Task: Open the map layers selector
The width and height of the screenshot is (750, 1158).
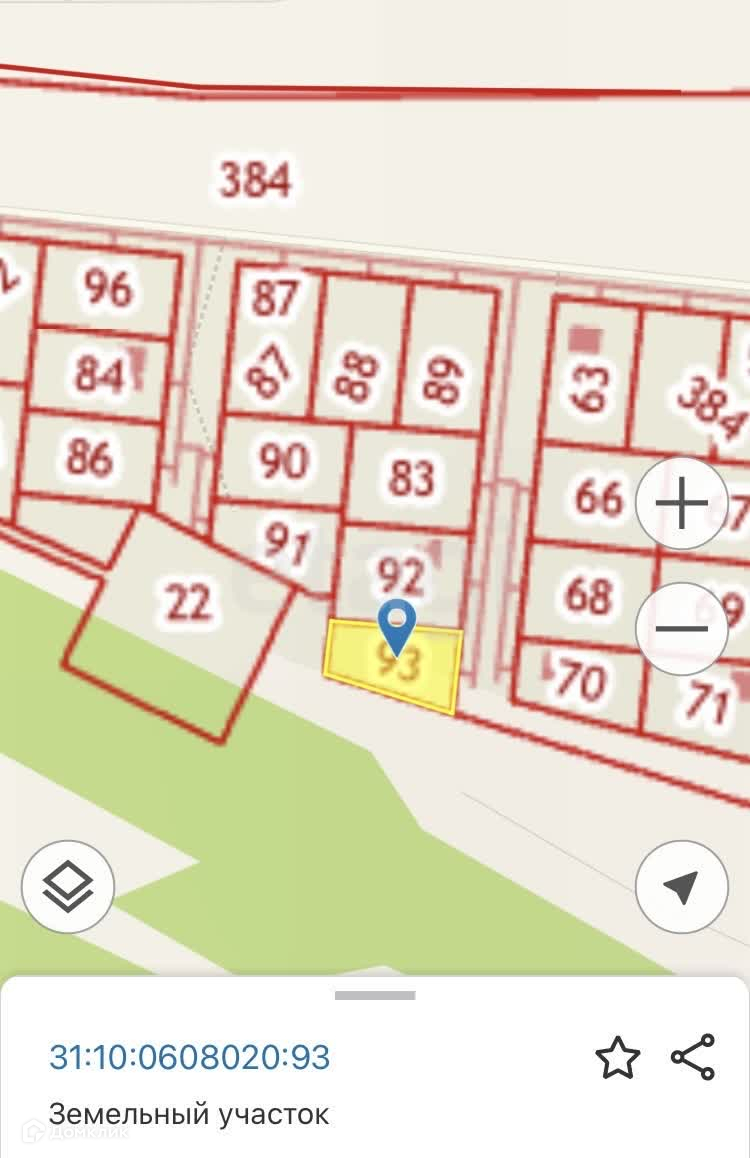Action: click(x=68, y=886)
